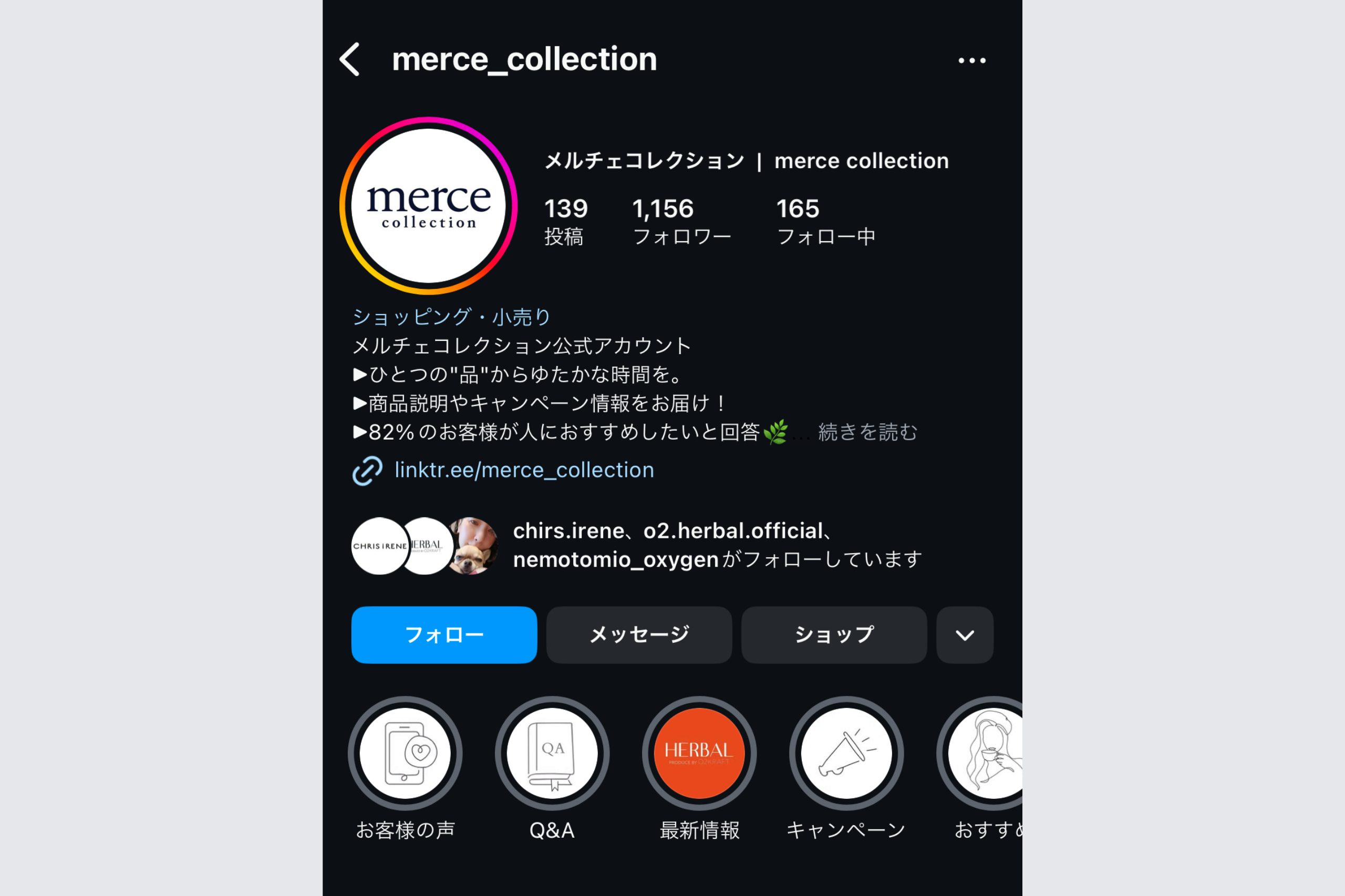
Task: View merce collection's story via profile picture
Action: (x=428, y=206)
